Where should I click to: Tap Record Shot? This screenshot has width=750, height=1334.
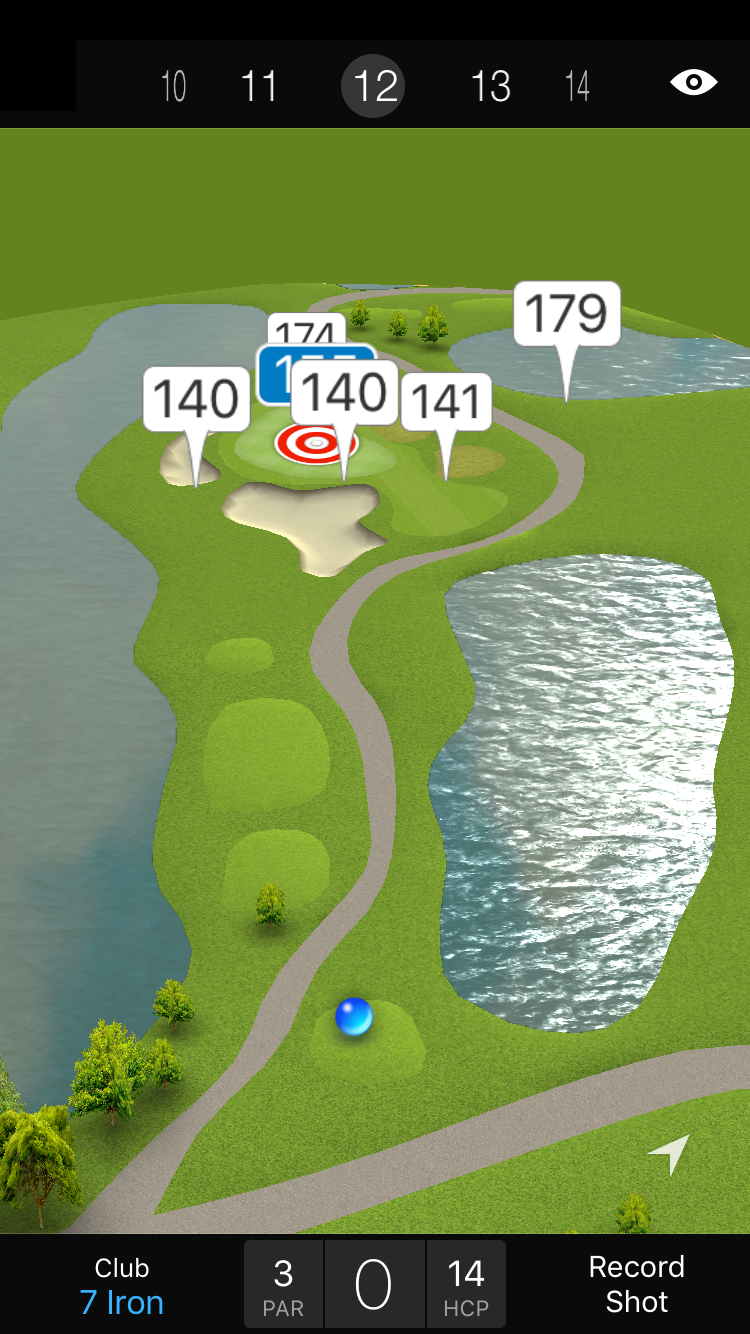636,1284
